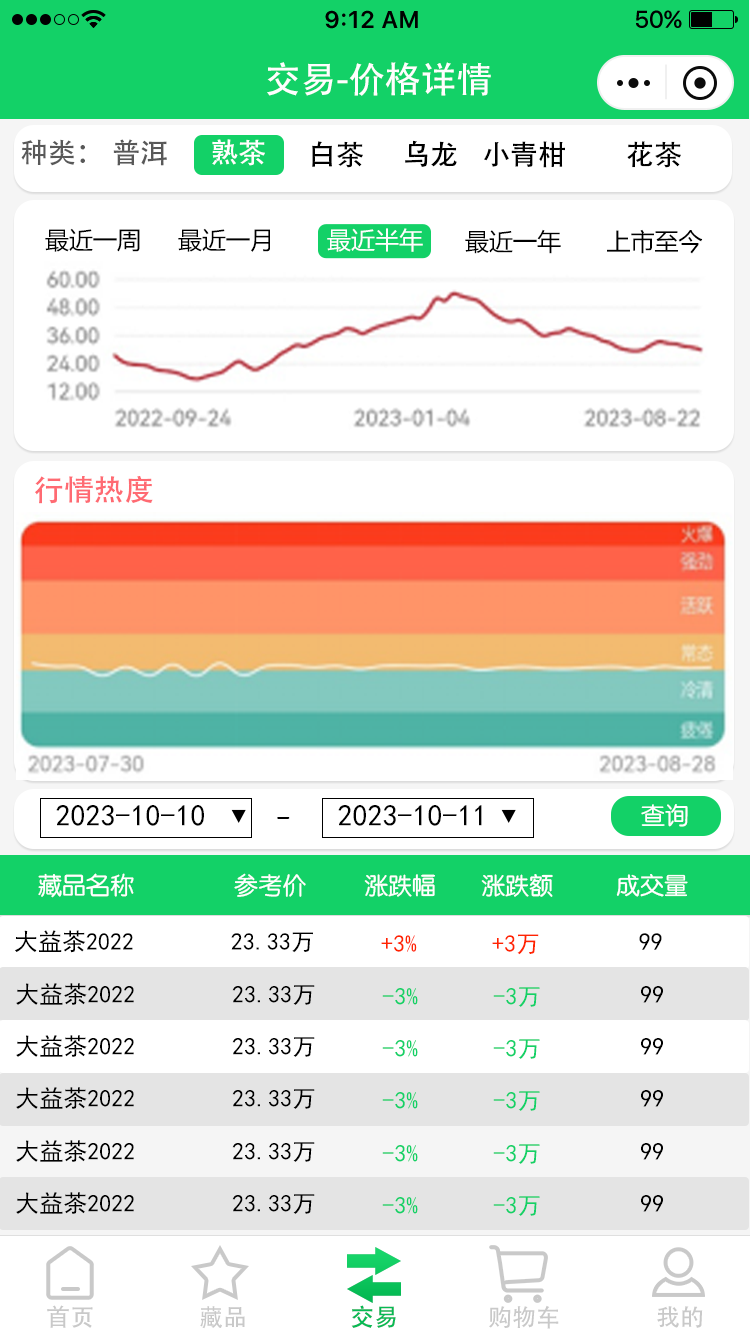The height and width of the screenshot is (1334, 750).
Task: Open the 购物车 tab
Action: point(522,1287)
